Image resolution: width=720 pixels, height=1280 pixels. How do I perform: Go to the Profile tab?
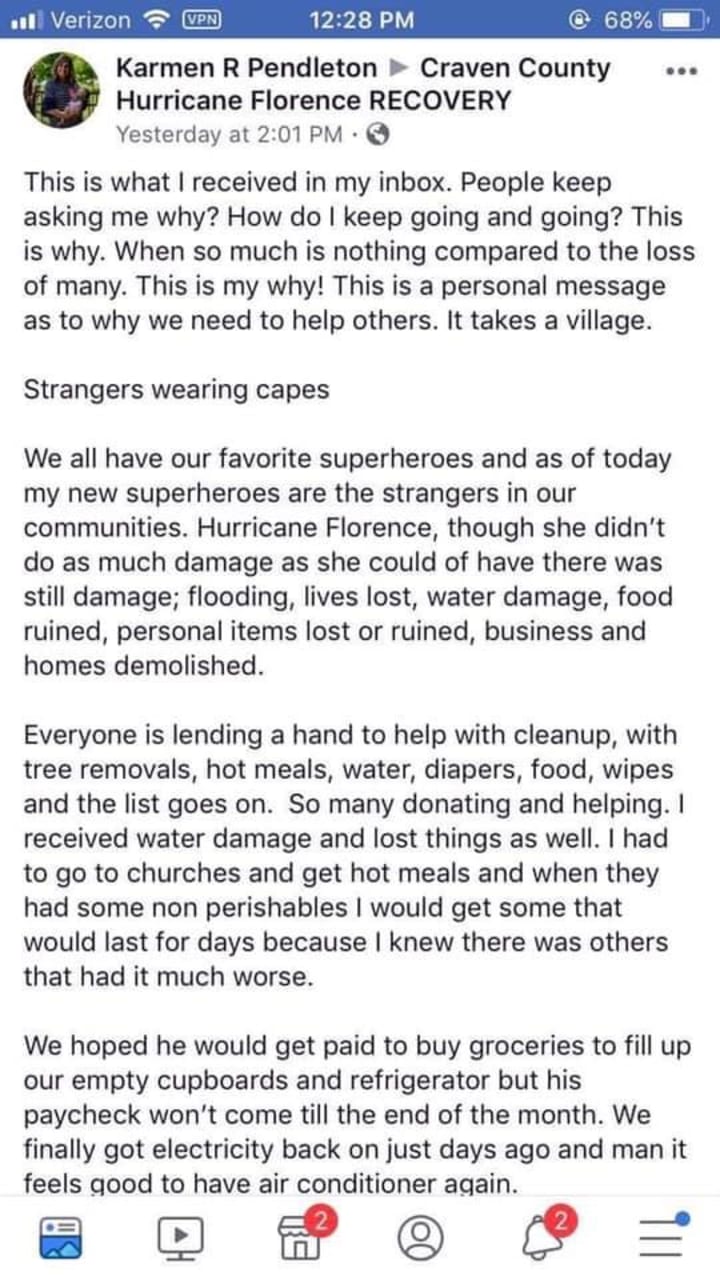(420, 1237)
